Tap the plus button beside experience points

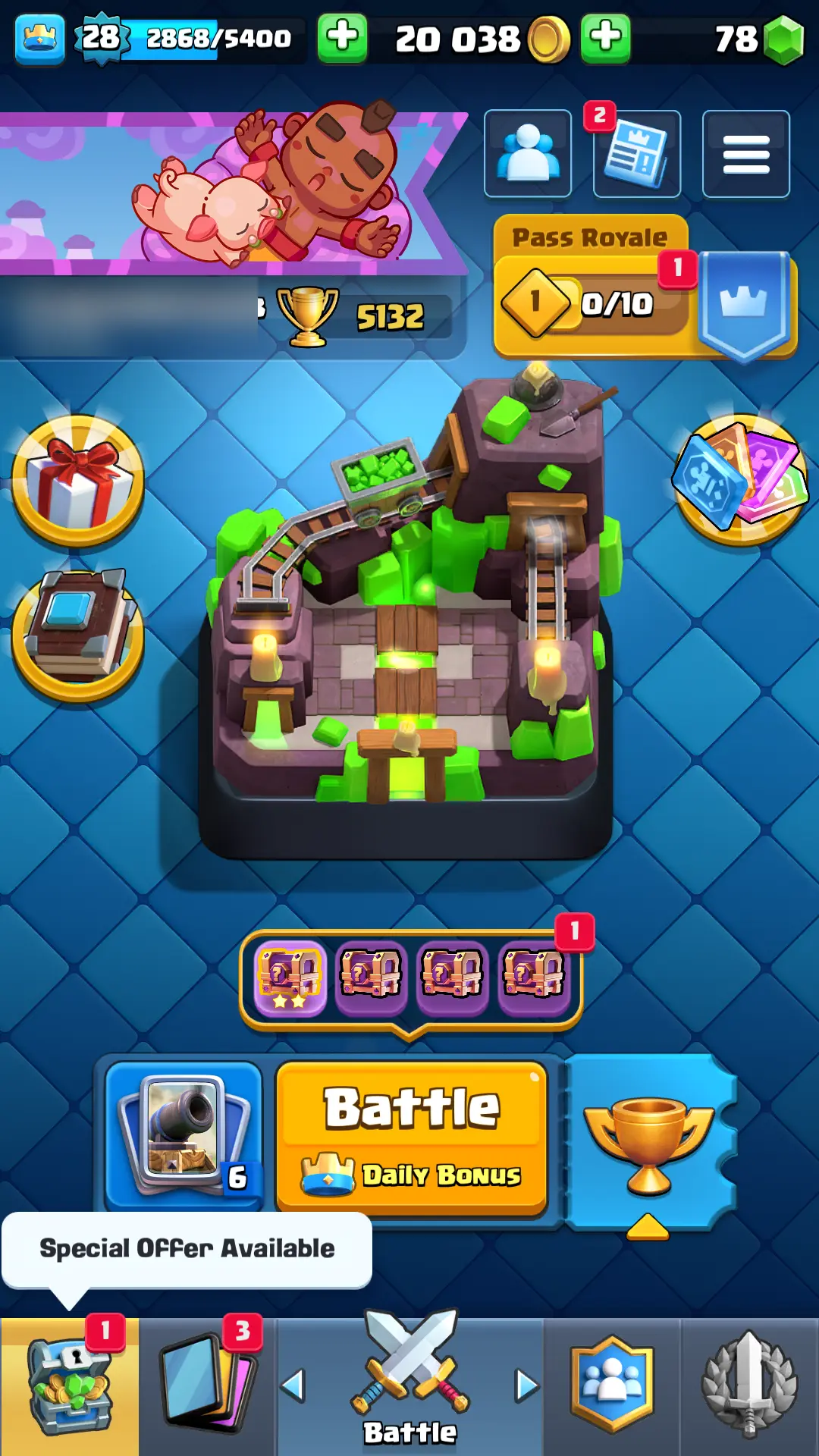pyautogui.click(x=342, y=37)
